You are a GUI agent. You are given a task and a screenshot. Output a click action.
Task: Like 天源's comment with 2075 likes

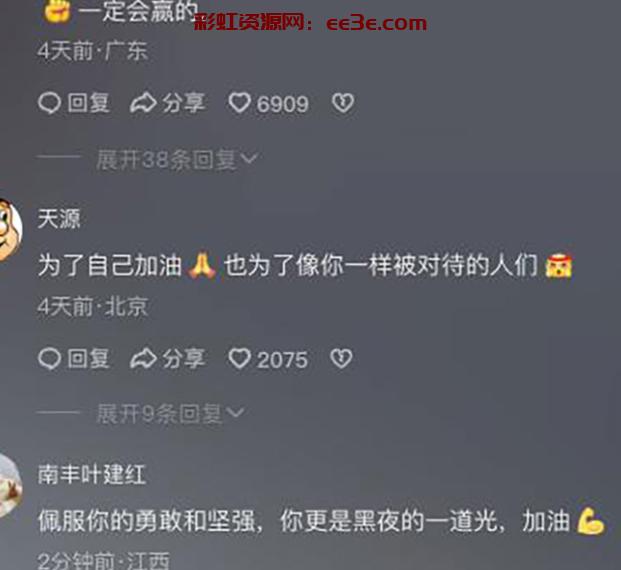(268, 358)
